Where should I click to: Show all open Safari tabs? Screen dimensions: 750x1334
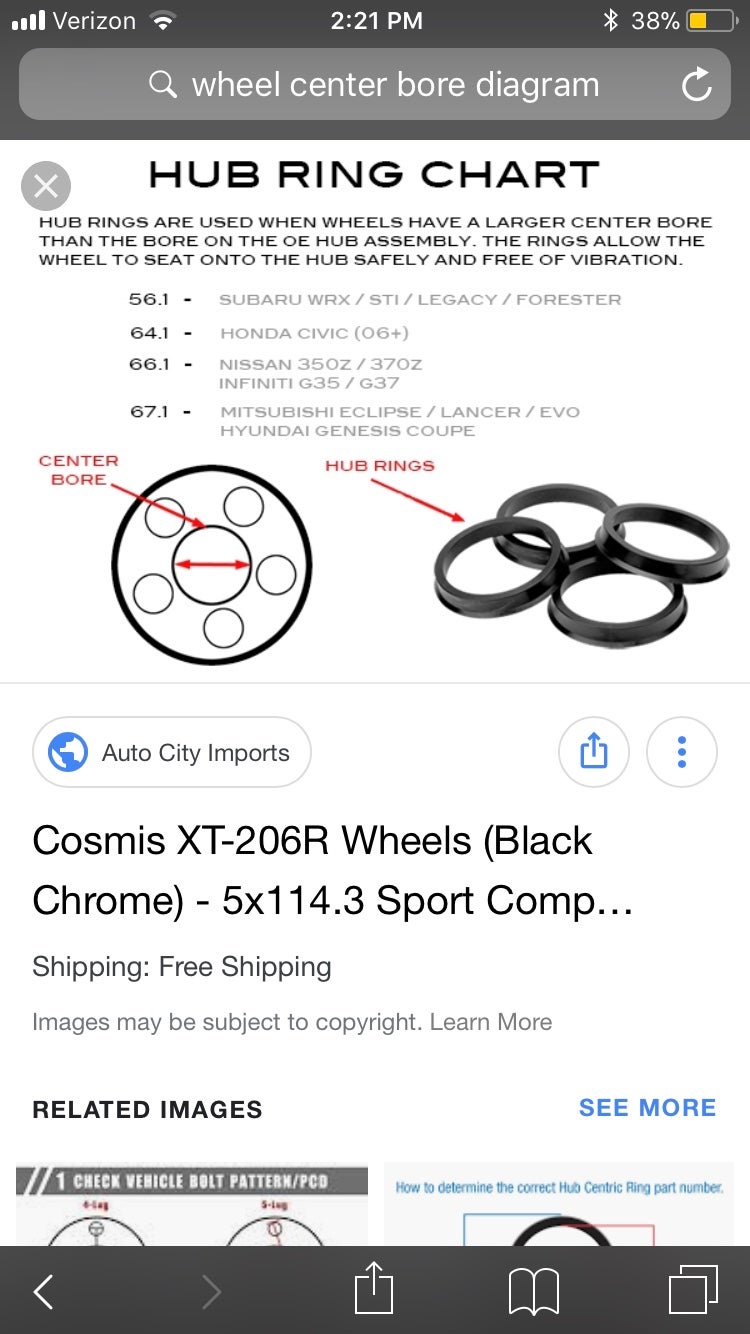693,1290
